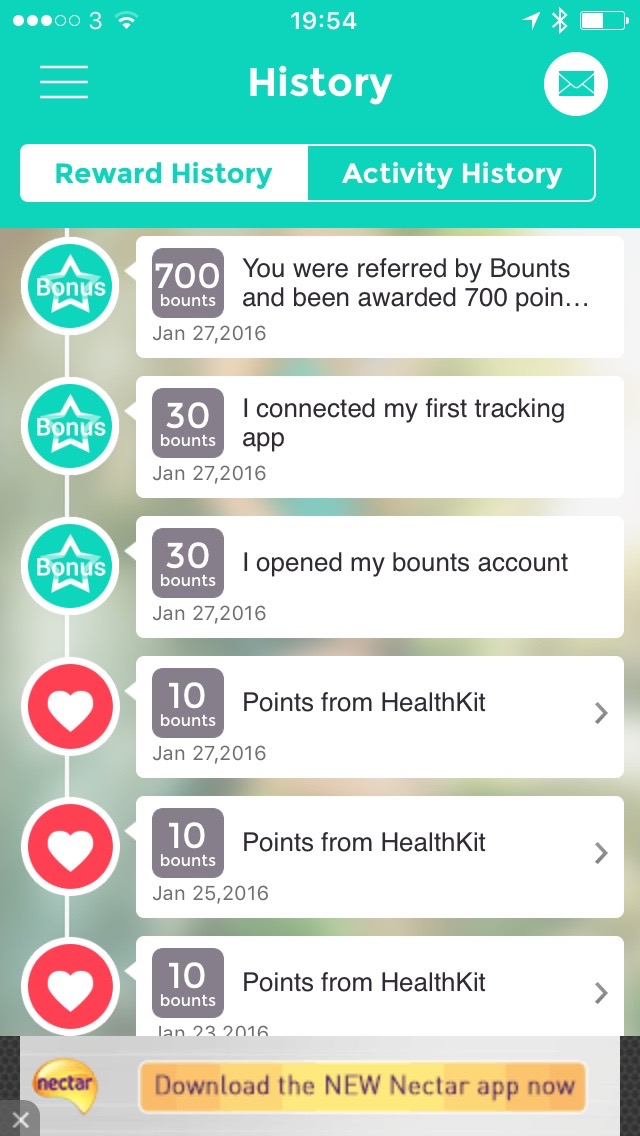Switch to the Activity History tab
Screen dimensions: 640x1136
pos(452,174)
